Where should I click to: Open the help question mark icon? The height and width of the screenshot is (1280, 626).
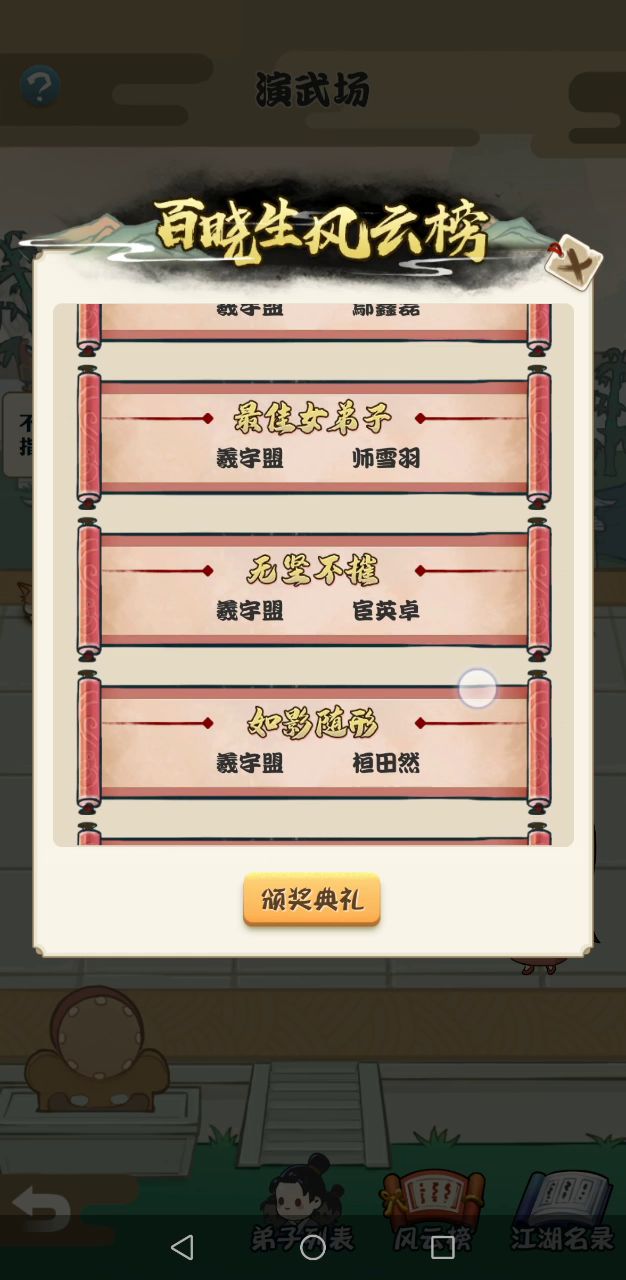[40, 88]
